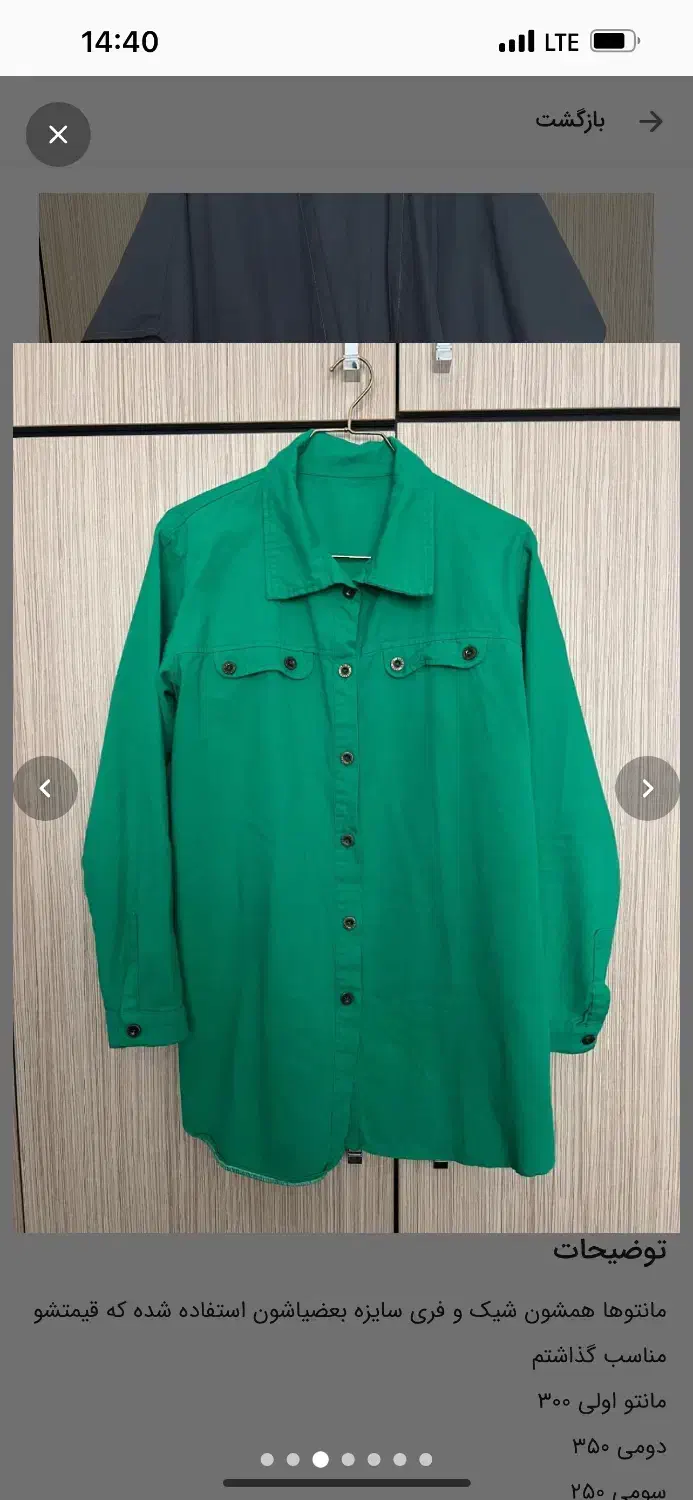Go back using the بازگشت arrow
Image resolution: width=693 pixels, height=1500 pixels.
click(x=651, y=122)
